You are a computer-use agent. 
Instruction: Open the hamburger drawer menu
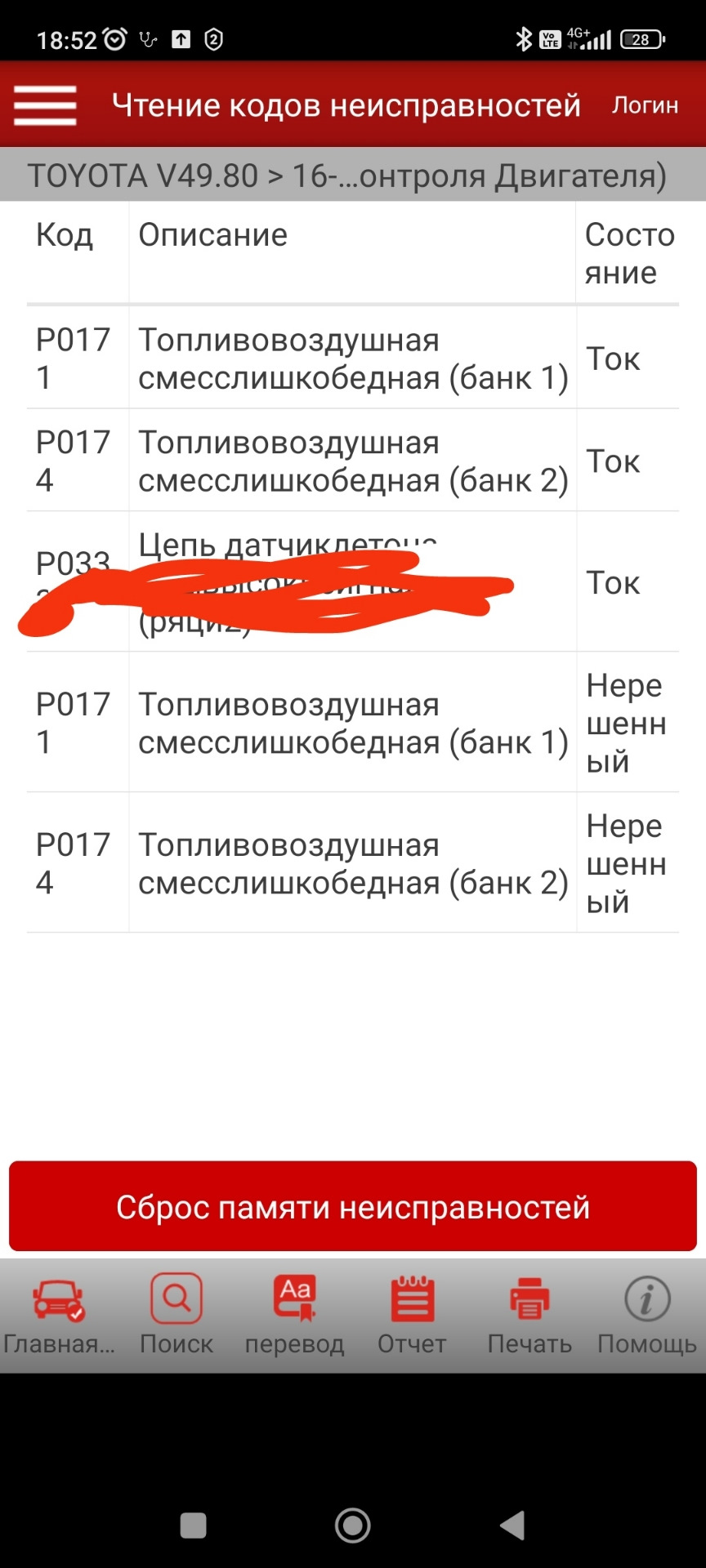[x=45, y=105]
